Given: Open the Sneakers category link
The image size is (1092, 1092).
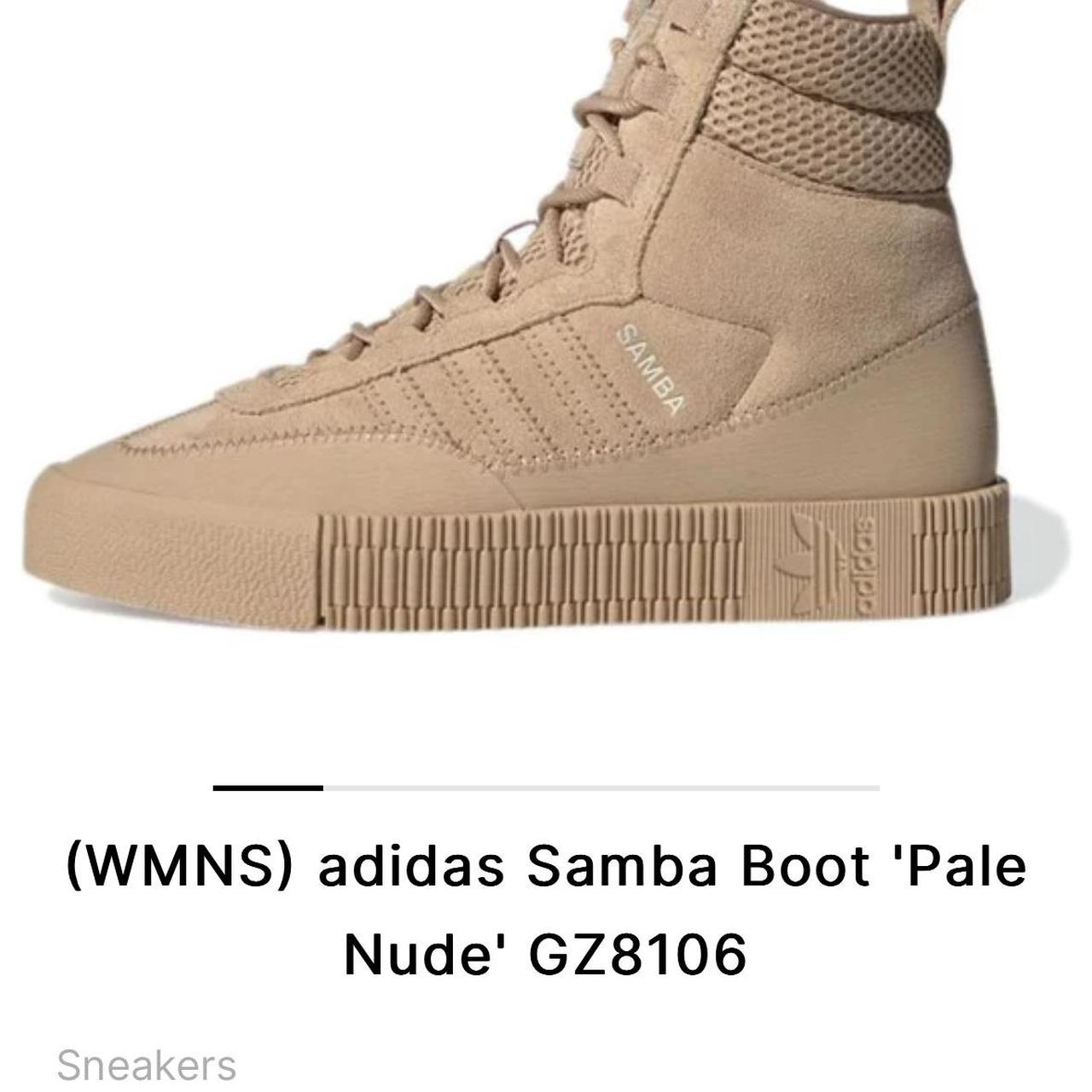Looking at the screenshot, I should coord(146,1065).
